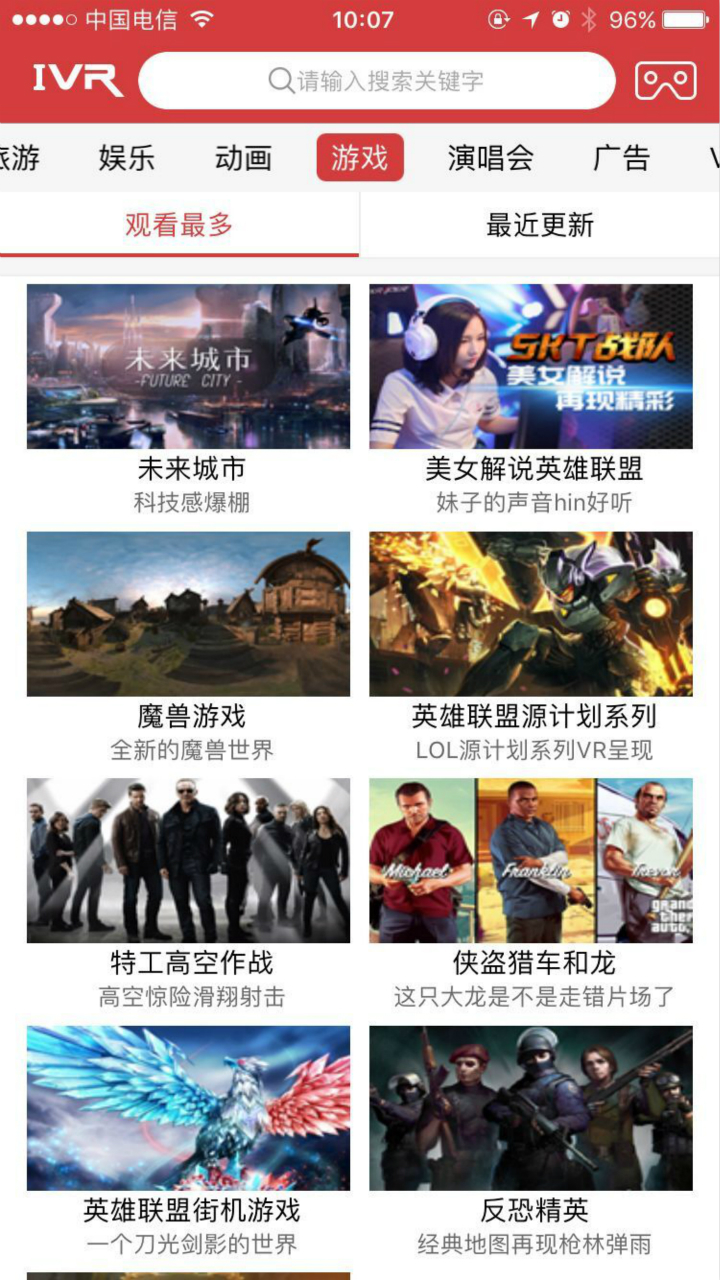Screen dimensions: 720x1280
Task: Switch to 最近更新 sorting
Action: tap(540, 225)
